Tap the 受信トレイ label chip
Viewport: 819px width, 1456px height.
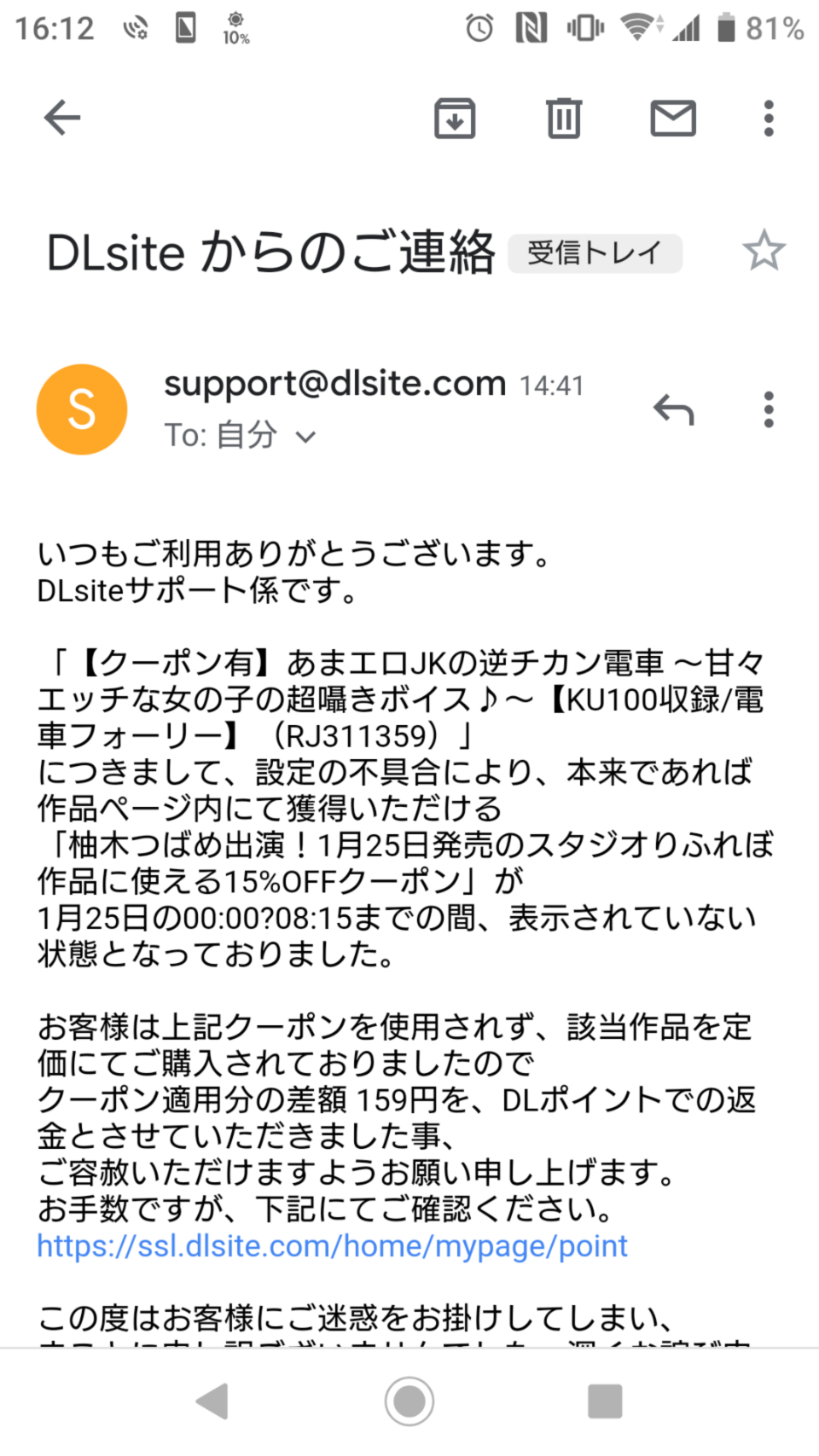(x=595, y=253)
